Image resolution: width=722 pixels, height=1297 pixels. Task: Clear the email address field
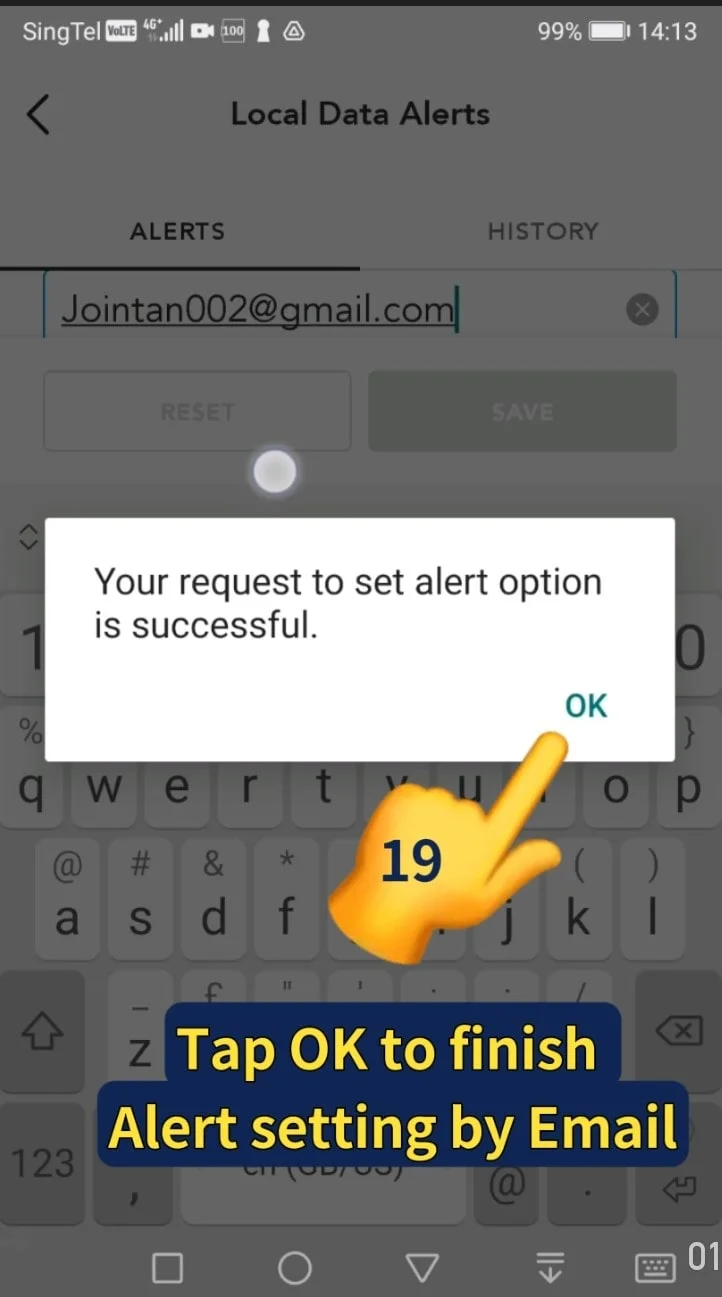[x=642, y=310]
